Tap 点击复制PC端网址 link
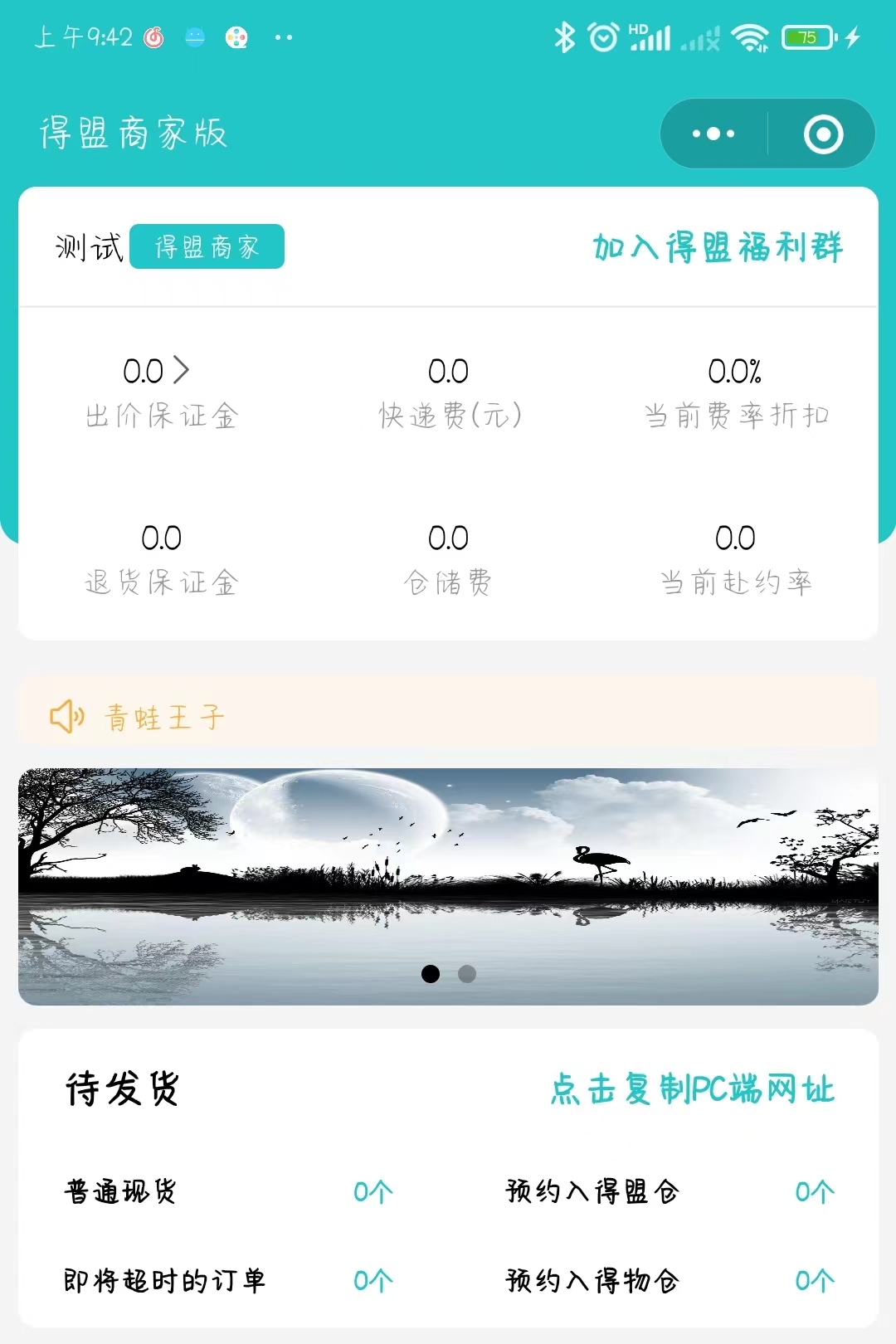The image size is (896, 1344). pos(693,1088)
